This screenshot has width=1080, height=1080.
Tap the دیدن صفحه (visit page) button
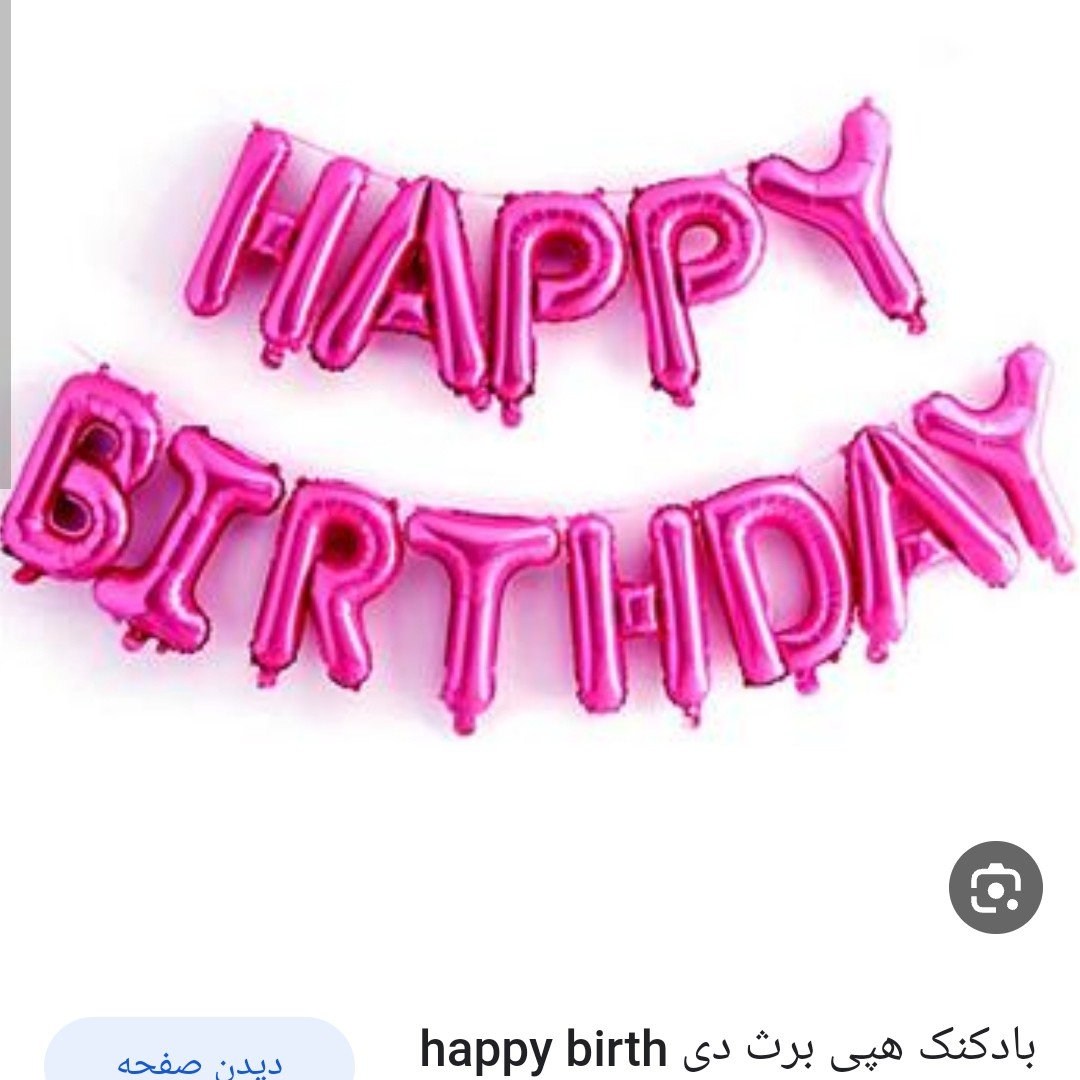point(199,1058)
